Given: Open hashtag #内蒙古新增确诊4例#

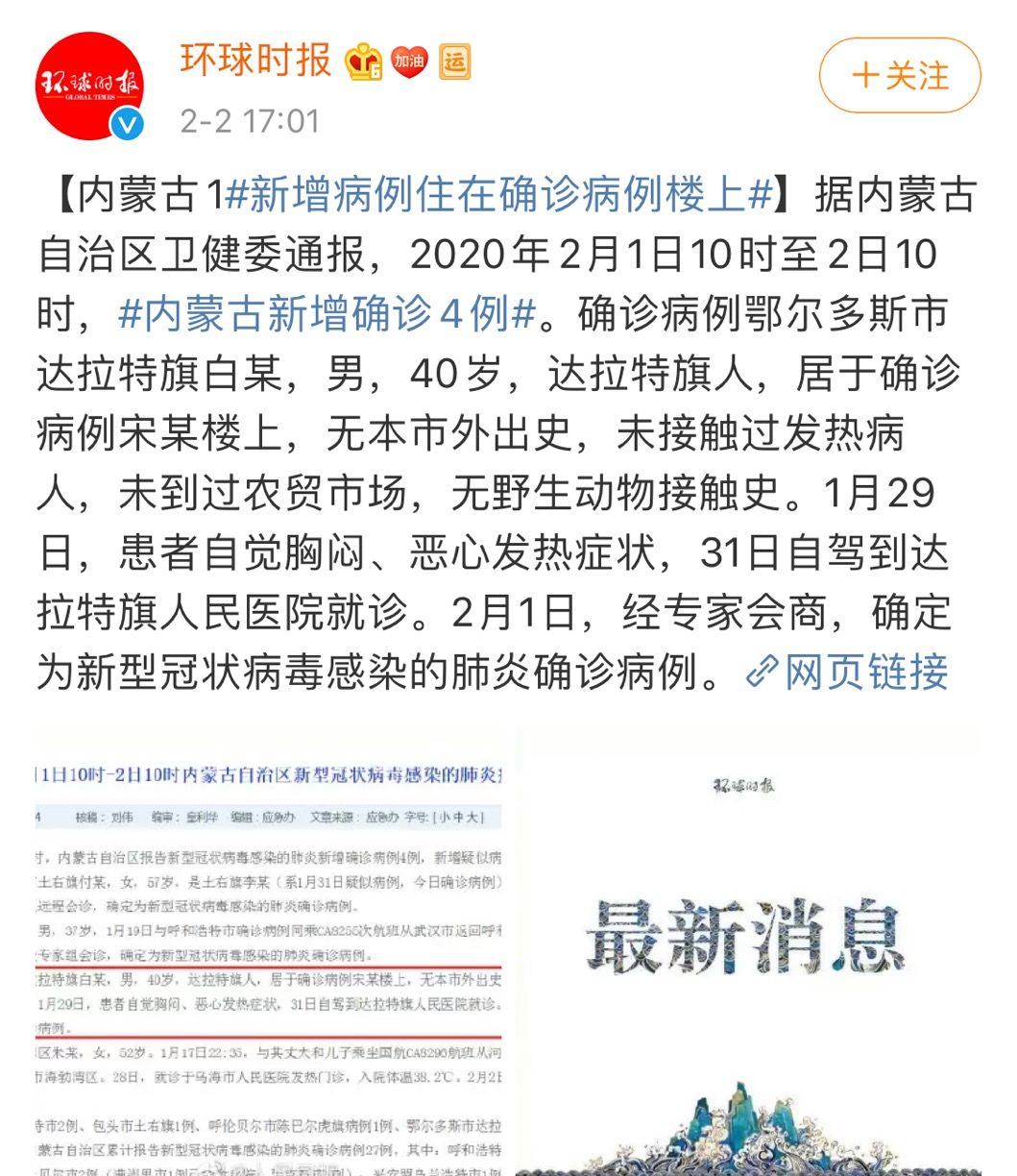Looking at the screenshot, I should pyautogui.click(x=327, y=314).
